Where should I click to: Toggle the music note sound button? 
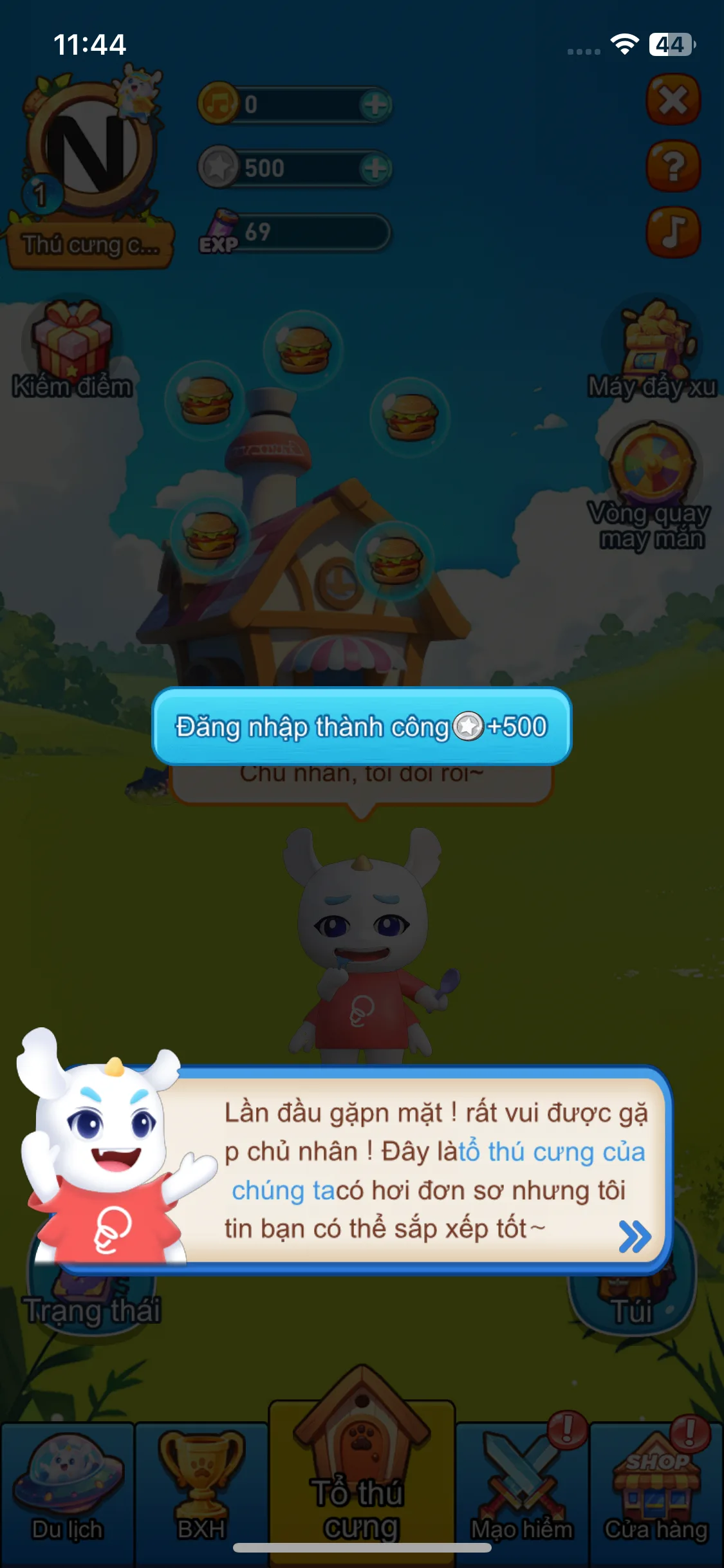coord(673,232)
